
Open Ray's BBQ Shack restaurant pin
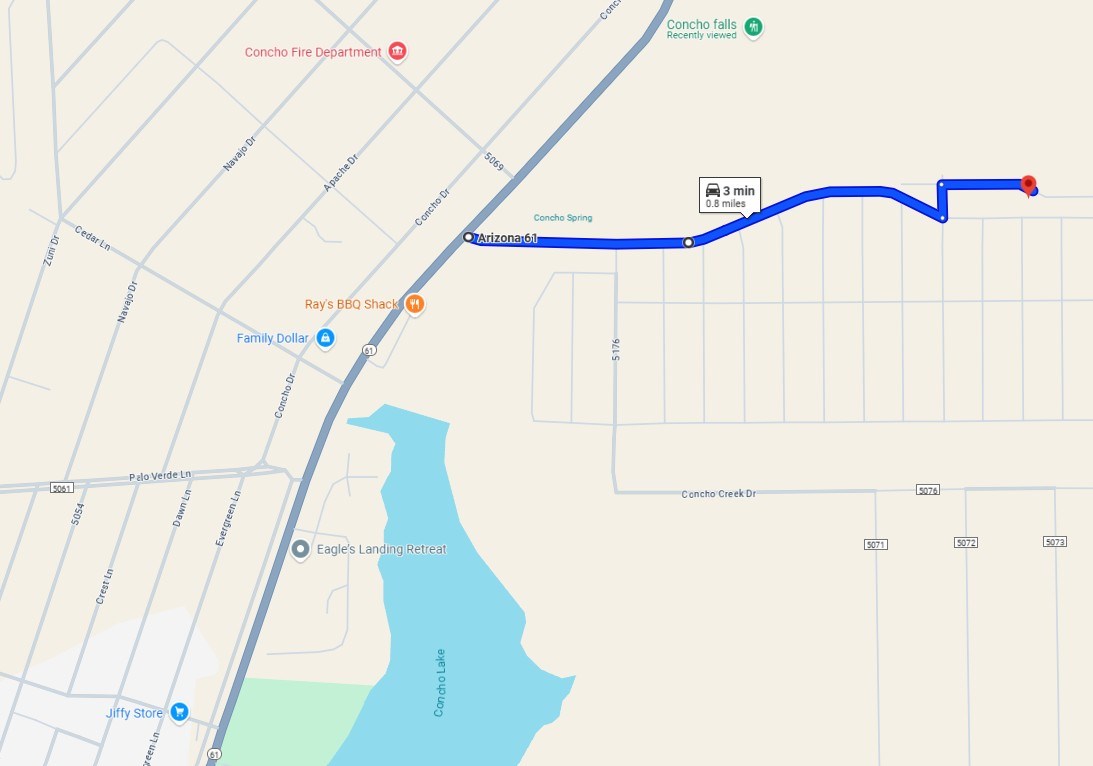(416, 304)
